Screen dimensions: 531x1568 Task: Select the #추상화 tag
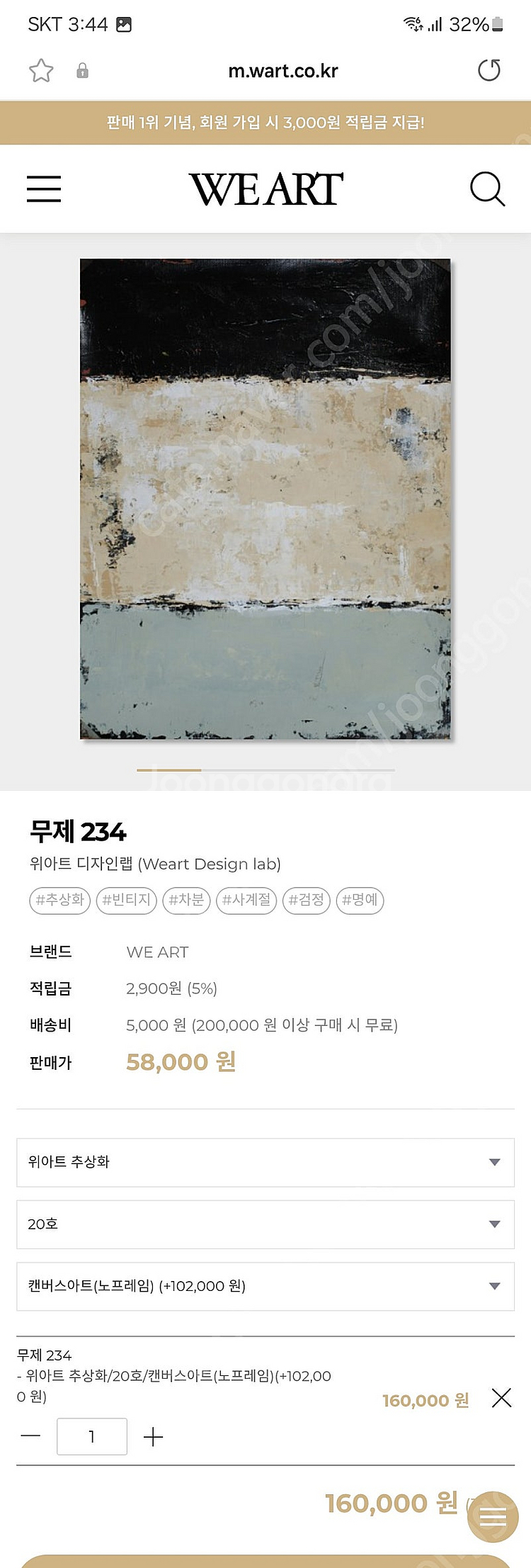pyautogui.click(x=60, y=900)
